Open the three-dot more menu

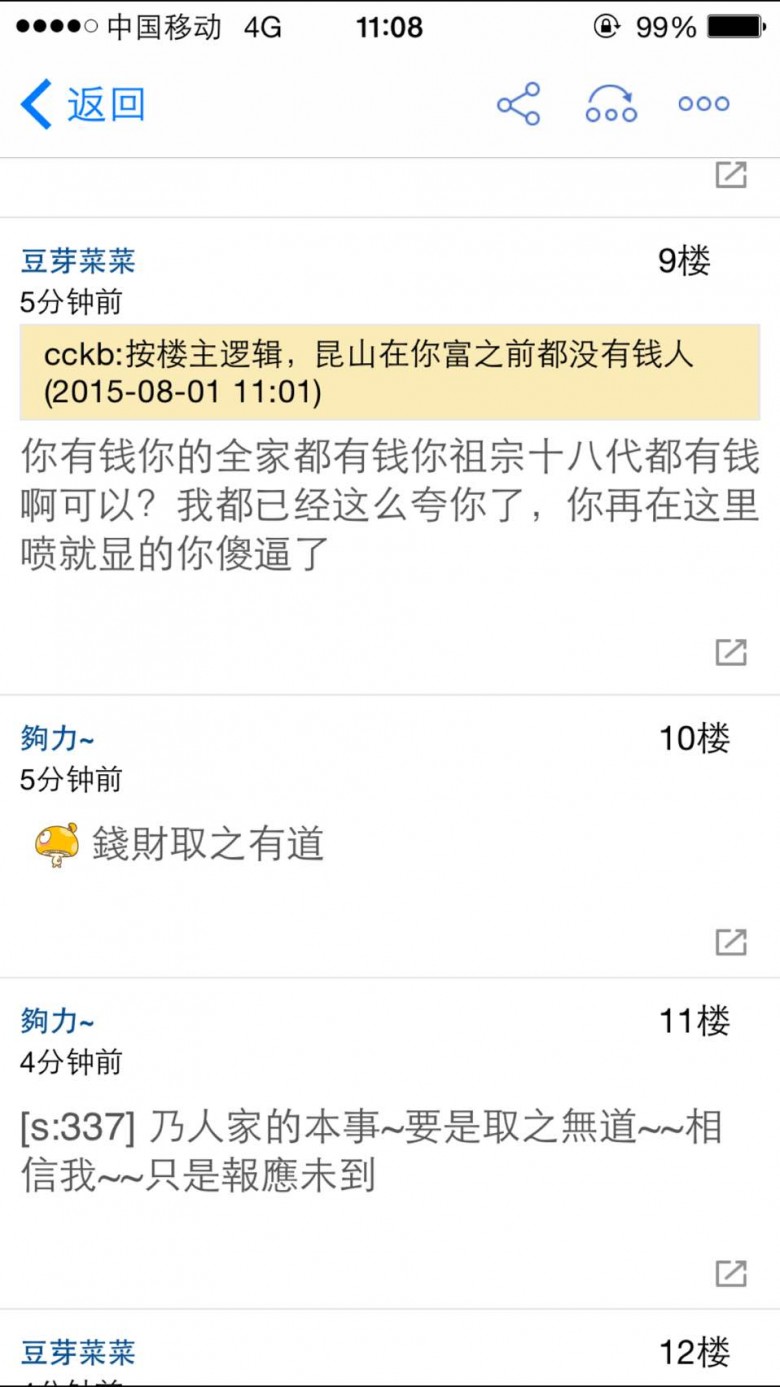coord(704,104)
